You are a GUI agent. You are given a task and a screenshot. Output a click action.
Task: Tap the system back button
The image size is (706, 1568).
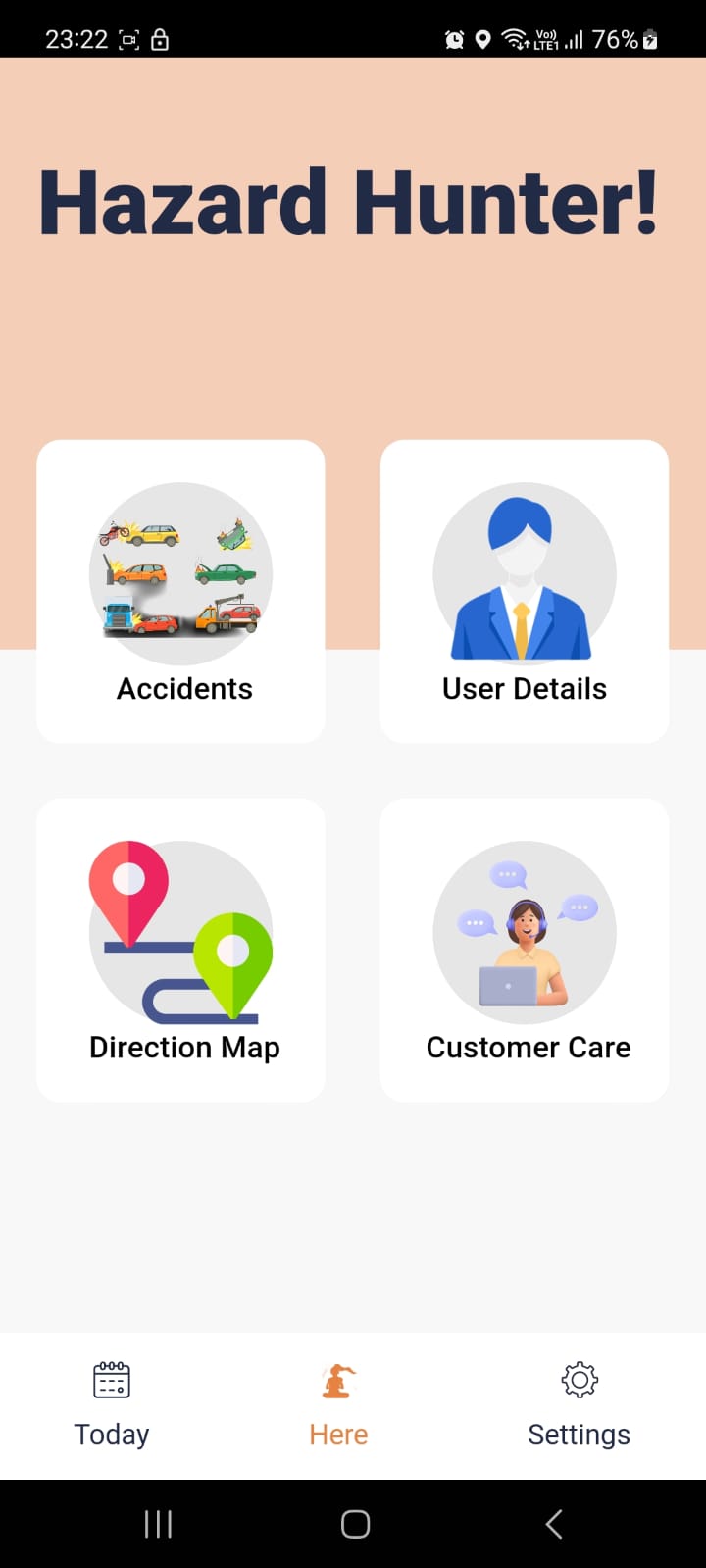point(553,1524)
